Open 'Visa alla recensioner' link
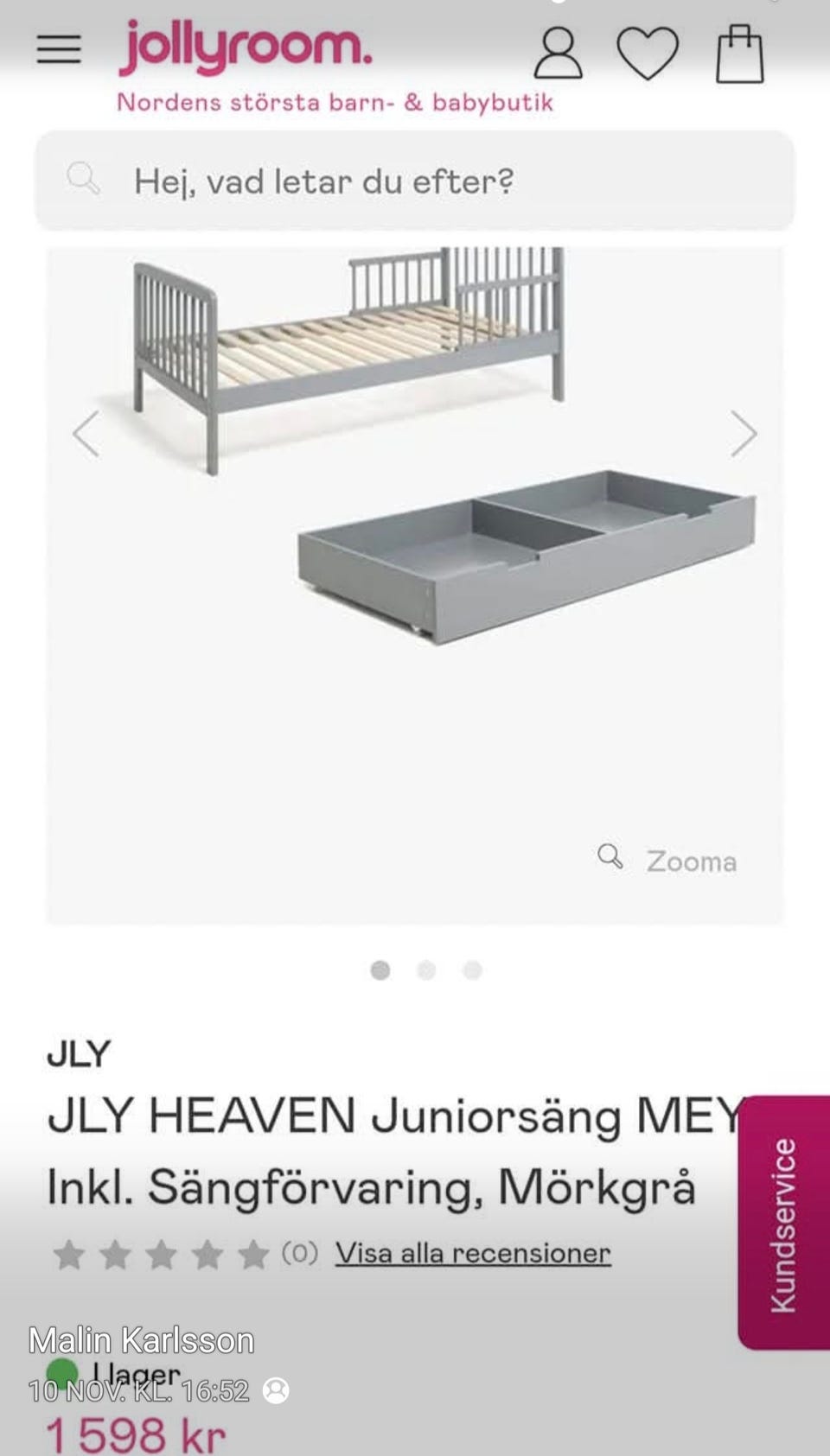Screen dimensions: 830x1456 [x=473, y=1253]
